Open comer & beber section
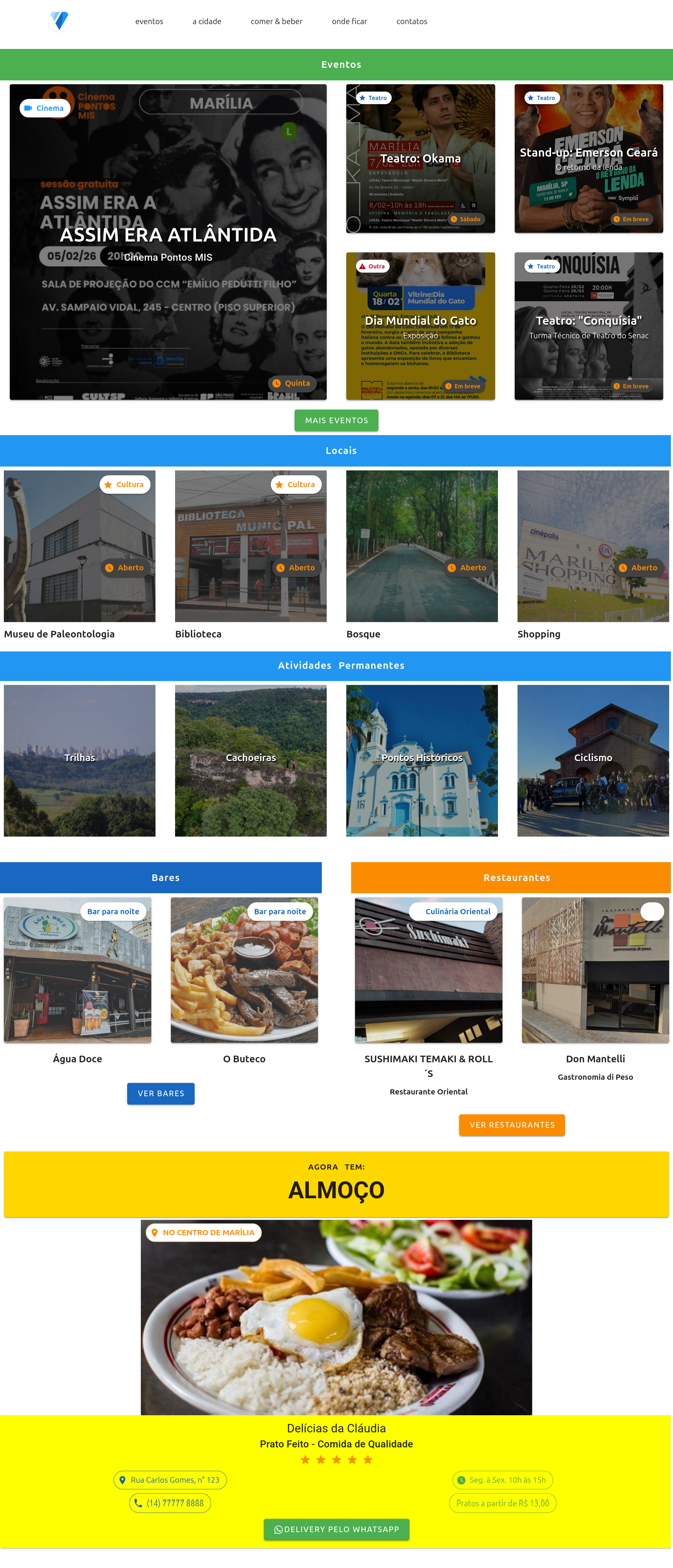Image resolution: width=673 pixels, height=1568 pixels. click(276, 21)
